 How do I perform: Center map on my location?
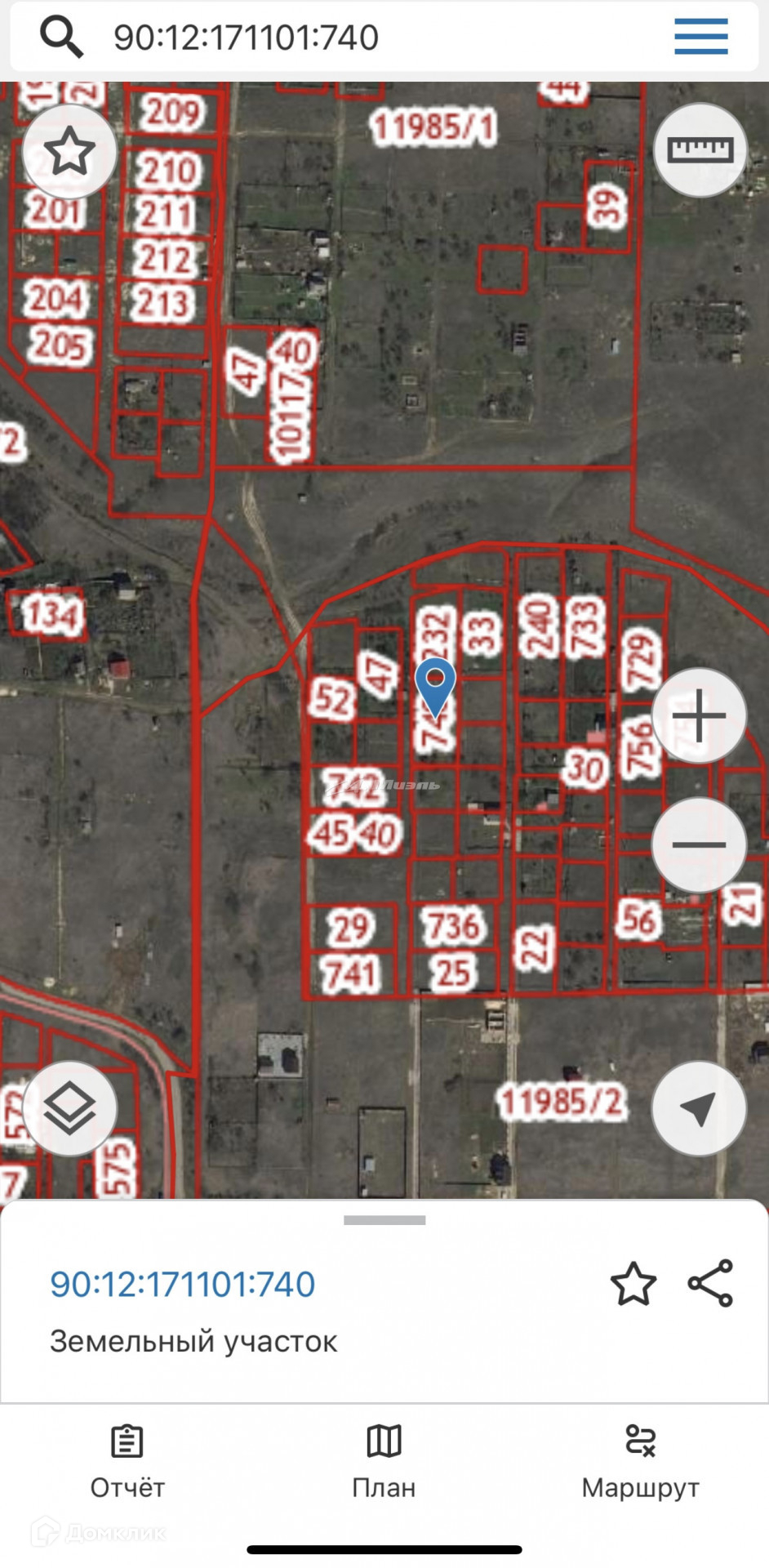coord(699,1108)
